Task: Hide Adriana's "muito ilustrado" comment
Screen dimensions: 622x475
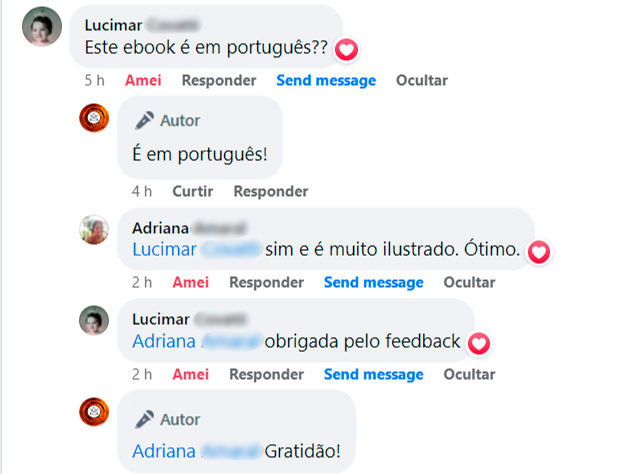Action: 469,283
